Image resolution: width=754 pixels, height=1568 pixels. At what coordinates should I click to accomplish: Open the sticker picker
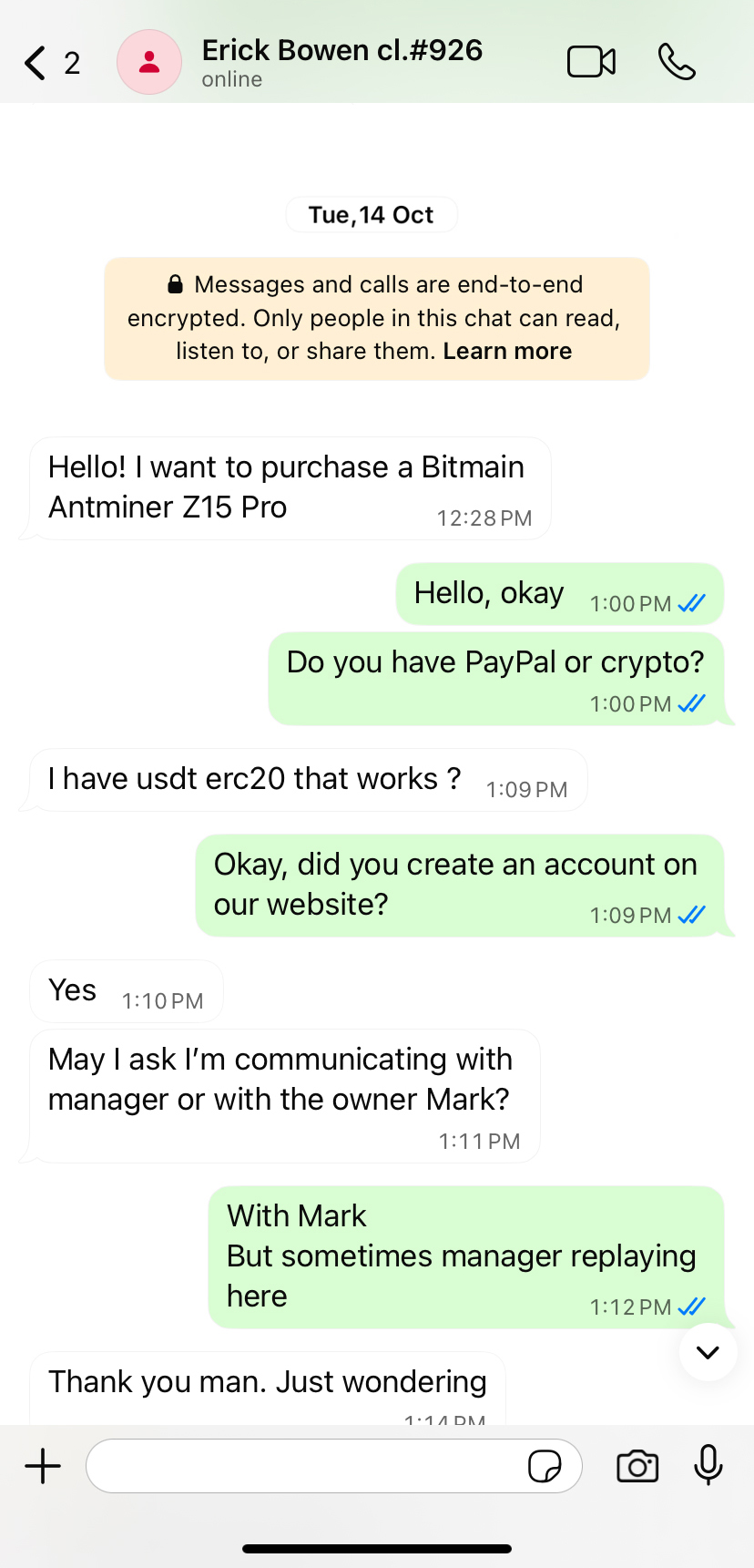pyautogui.click(x=545, y=1466)
